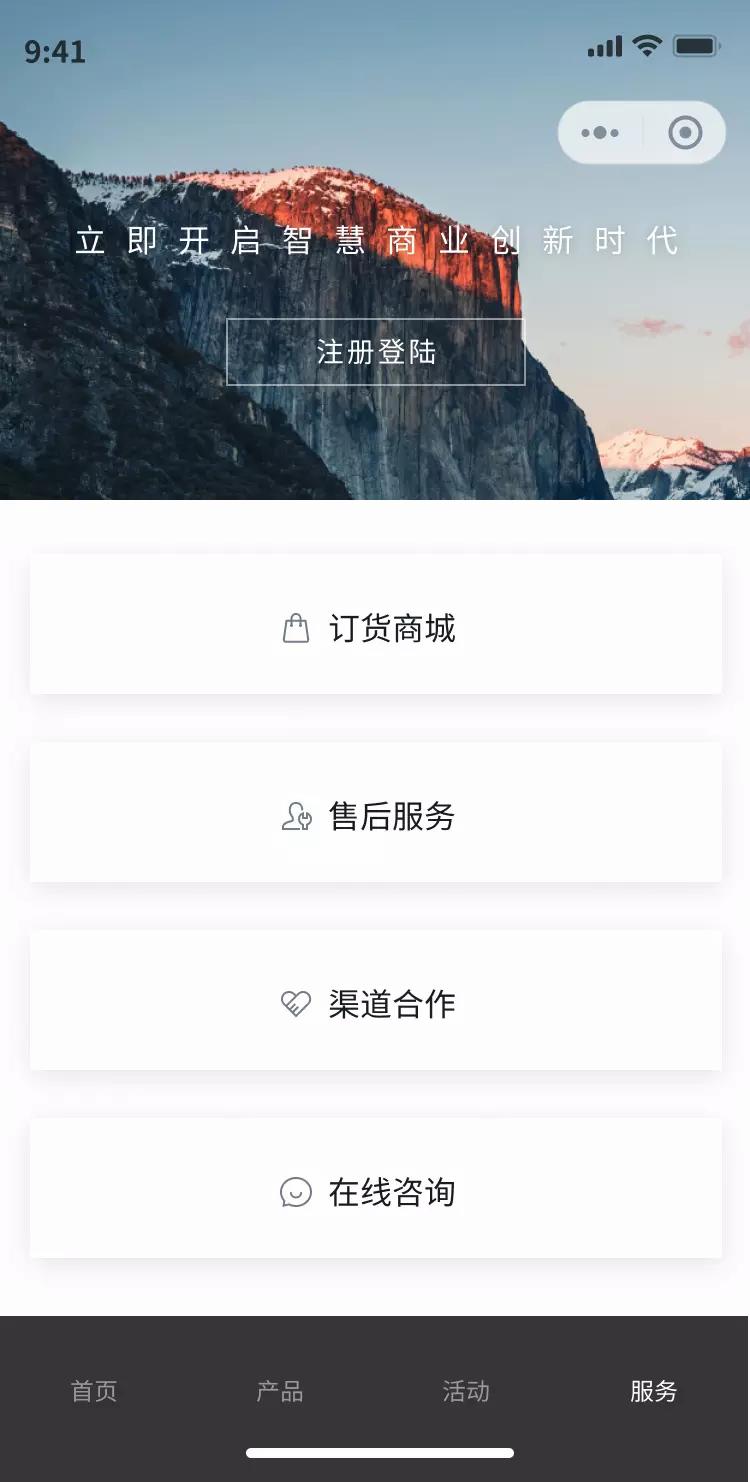Click the circular target icon in the capsule menu
This screenshot has height=1482, width=750.
(x=683, y=132)
